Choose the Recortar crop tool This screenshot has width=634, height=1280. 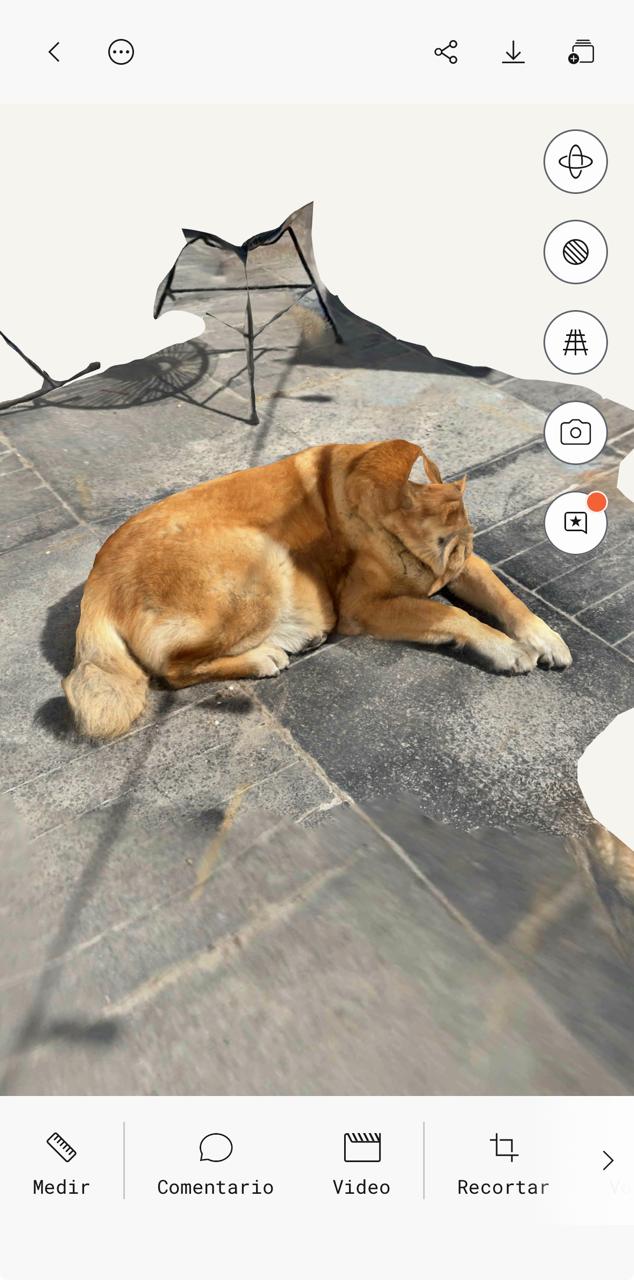click(503, 1162)
